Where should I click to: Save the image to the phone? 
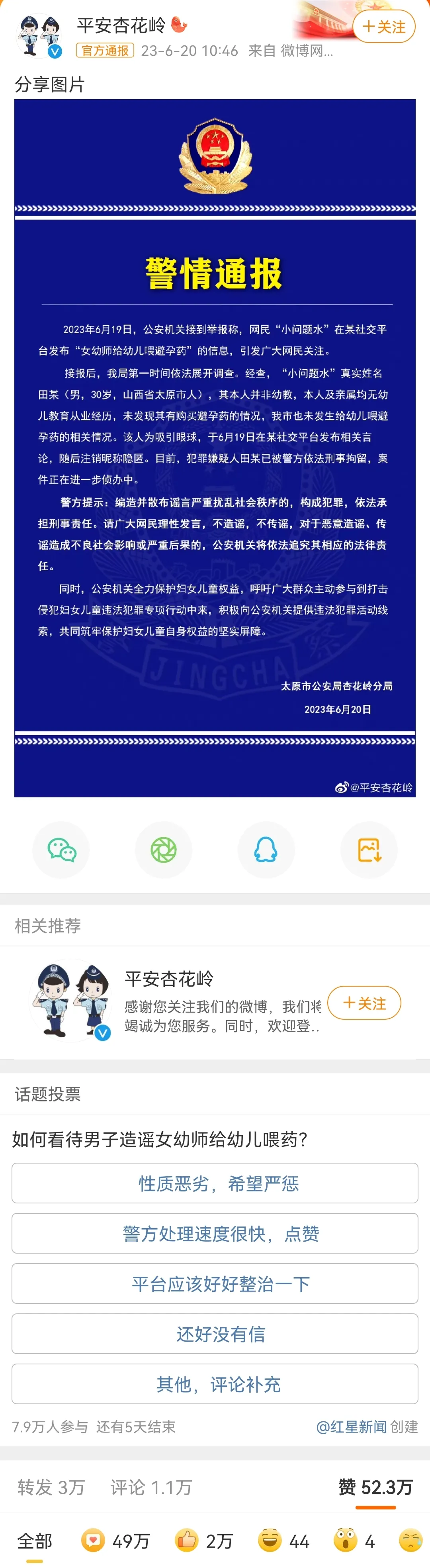click(x=369, y=850)
